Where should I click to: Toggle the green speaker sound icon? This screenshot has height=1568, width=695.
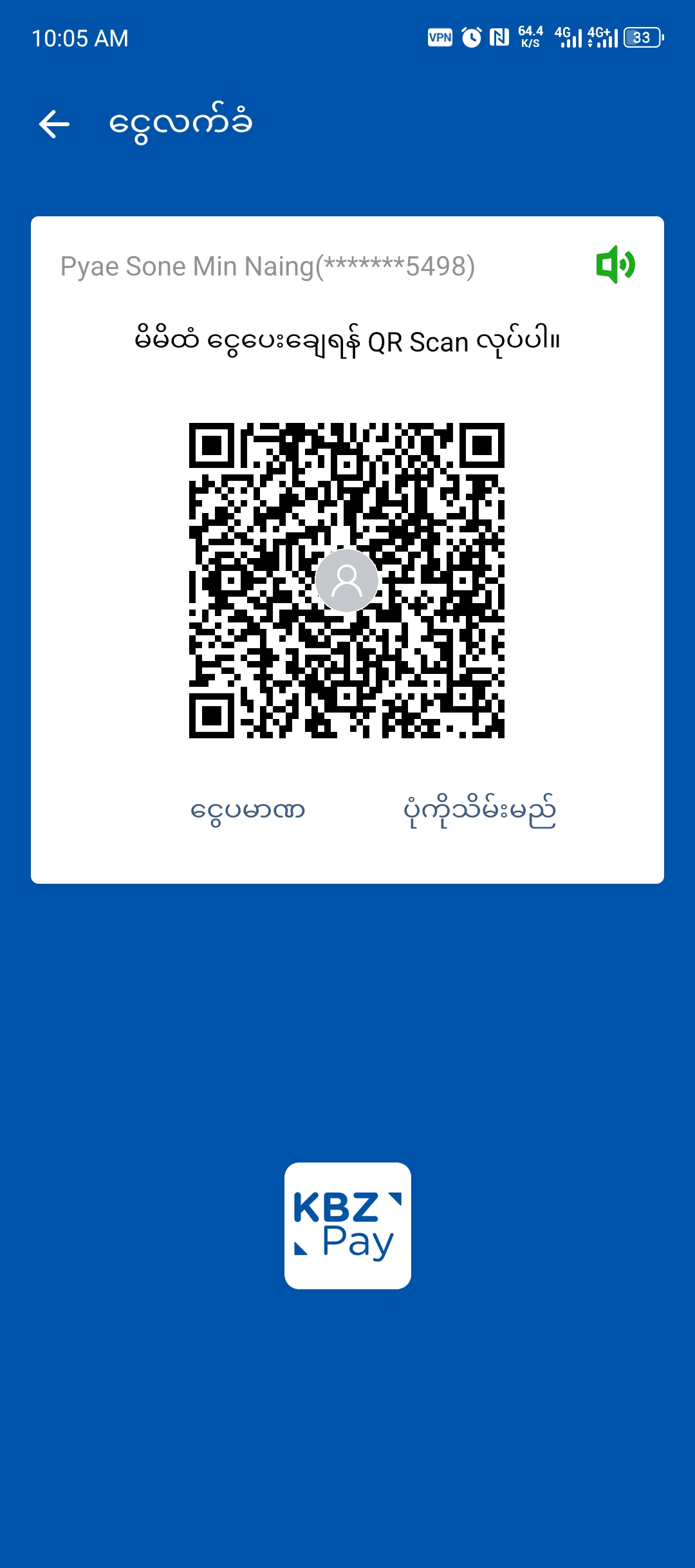click(x=615, y=265)
